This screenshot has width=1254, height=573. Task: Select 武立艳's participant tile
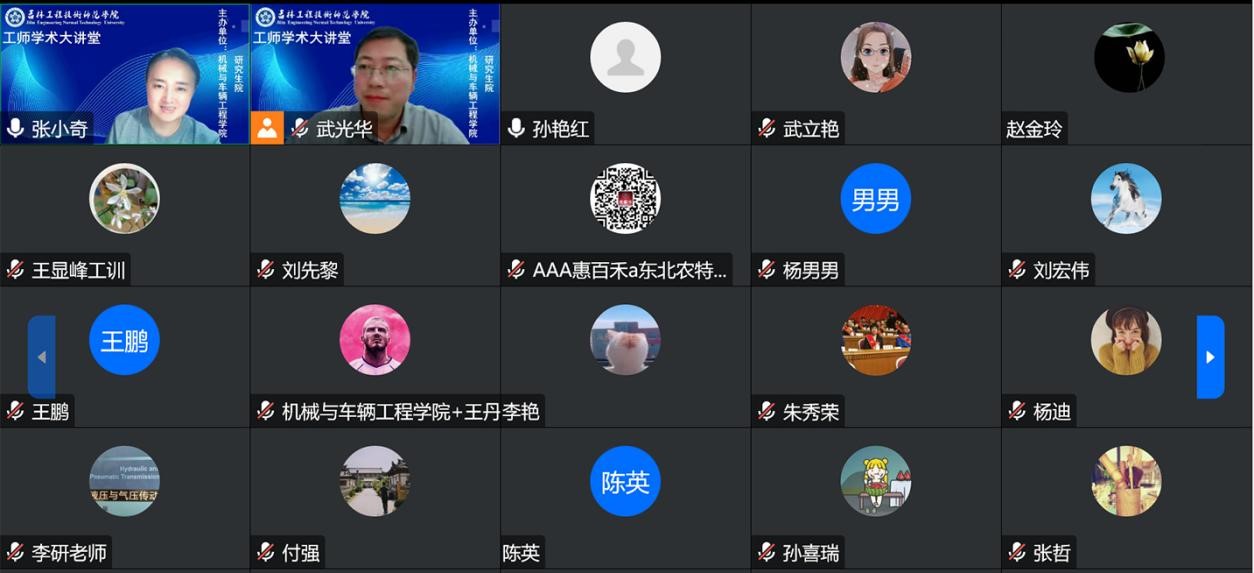click(x=875, y=74)
